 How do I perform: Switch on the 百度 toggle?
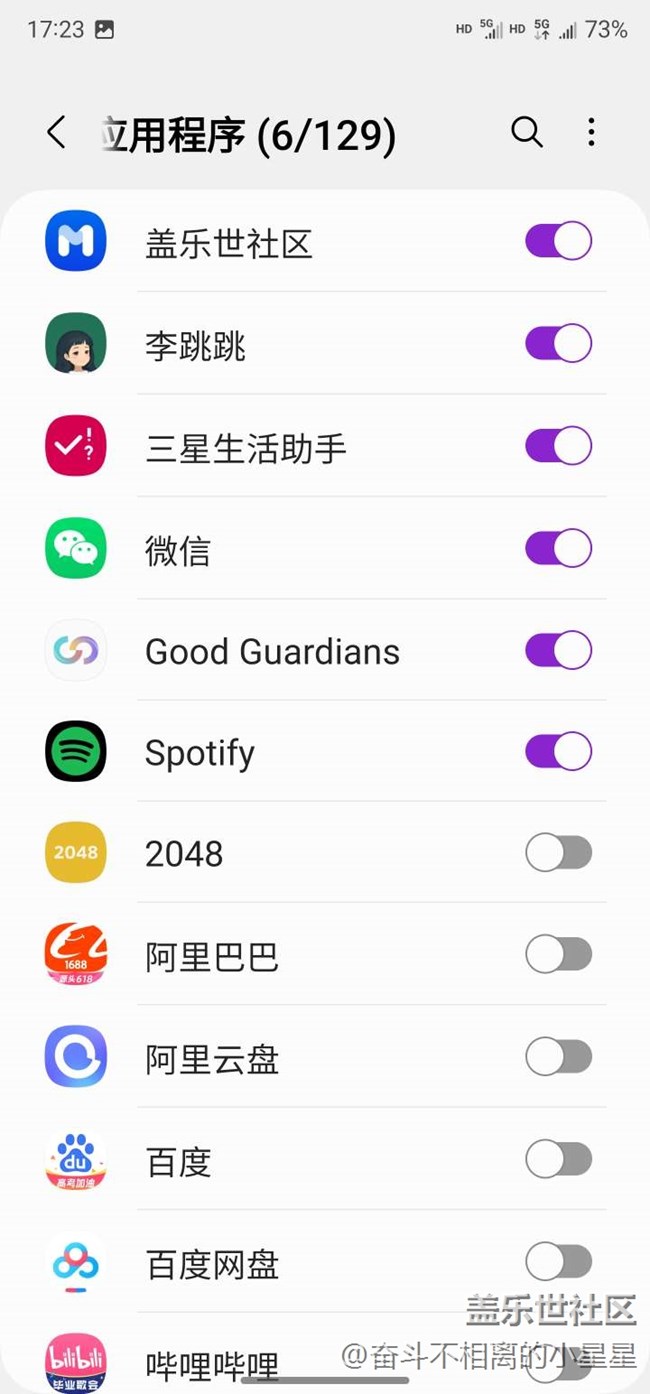pyautogui.click(x=558, y=1159)
